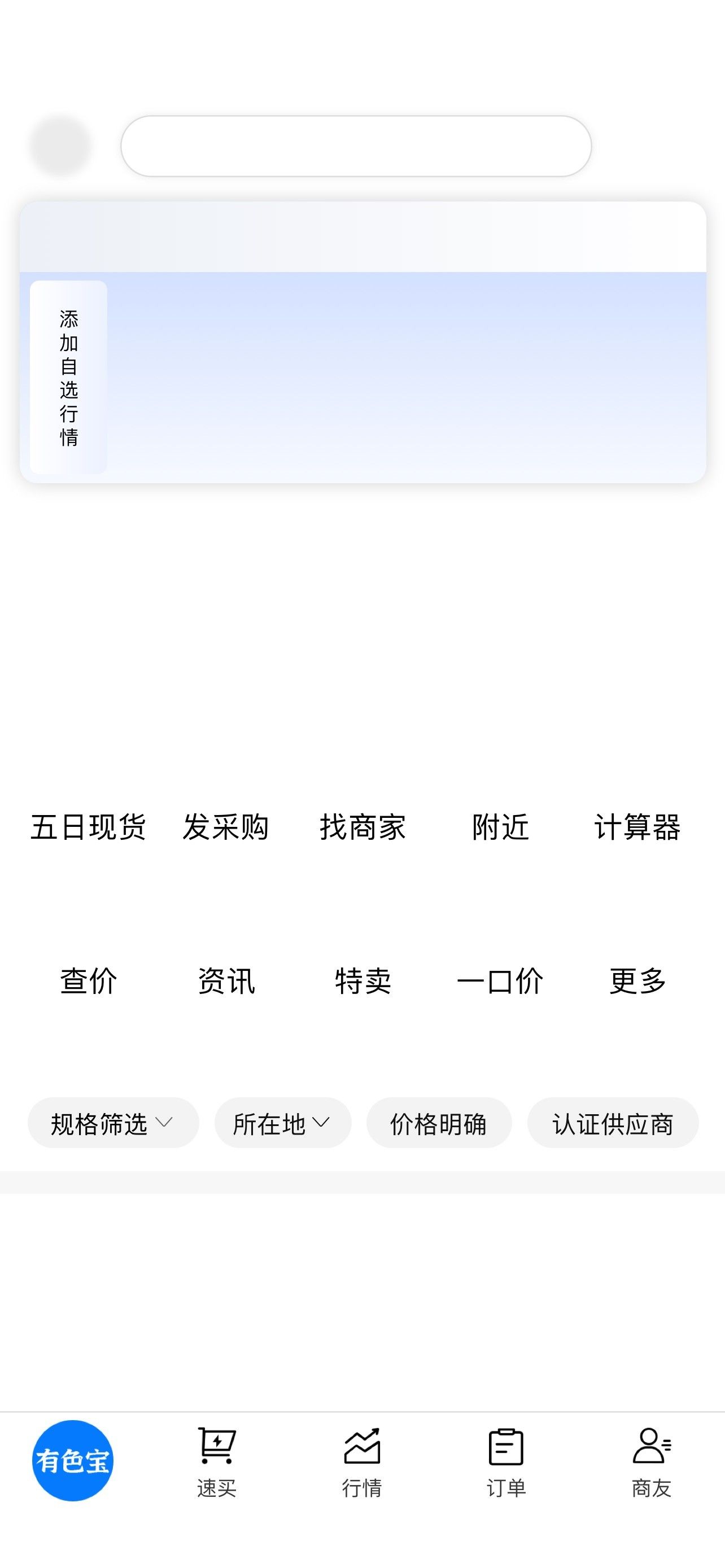Screen dimensions: 725x1568
Task: Select the 一口价 fixed price shortcut
Action: [x=500, y=980]
